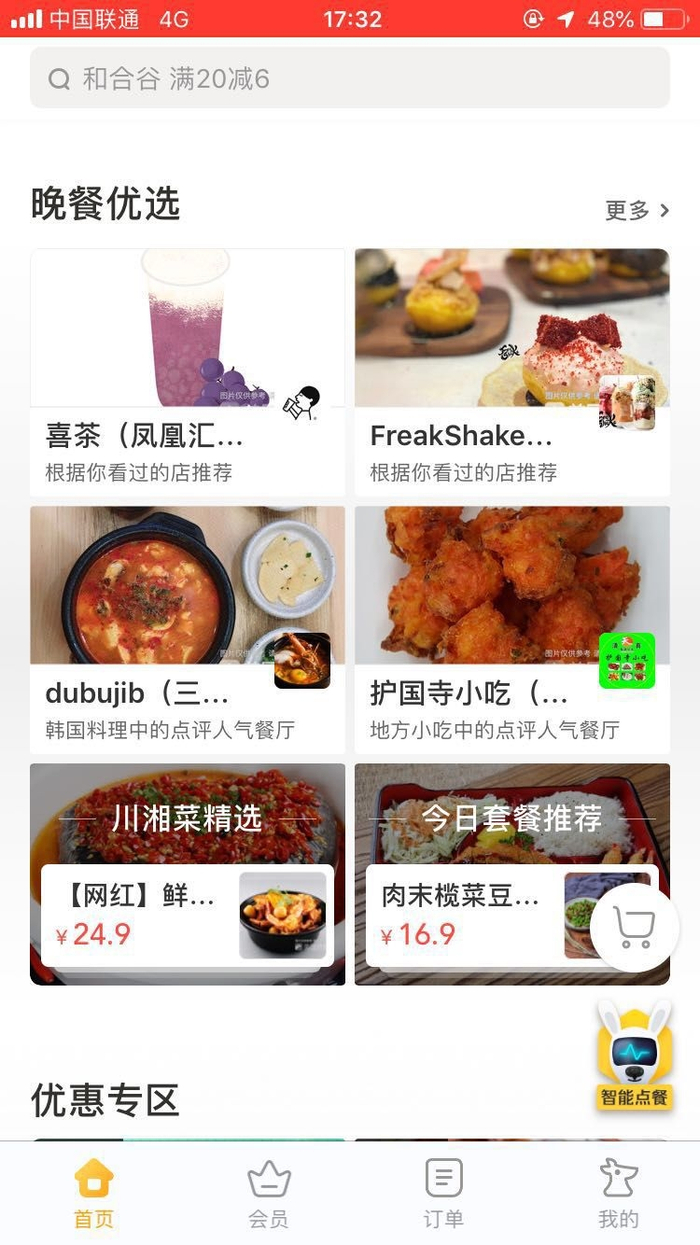Open the dubujib restaurant card
Screen dimensions: 700x1245
187,629
